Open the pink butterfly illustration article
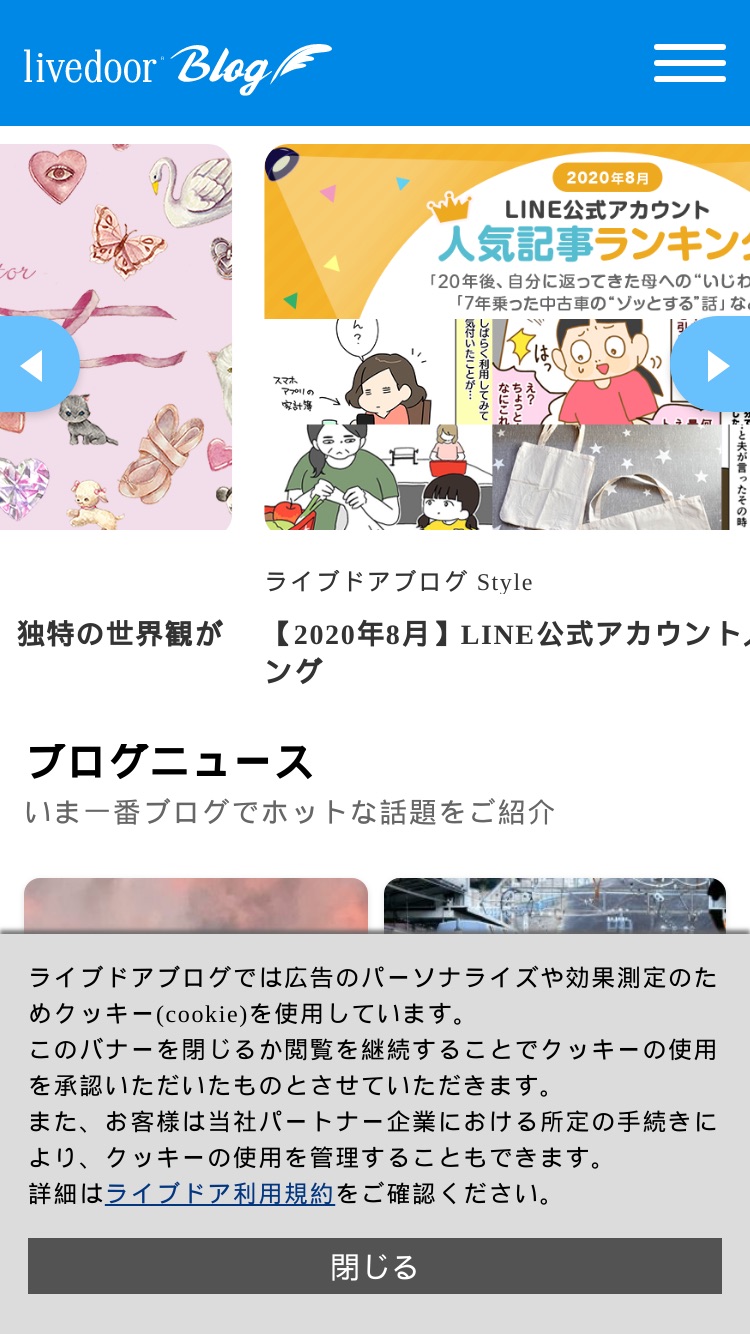 pos(116,337)
